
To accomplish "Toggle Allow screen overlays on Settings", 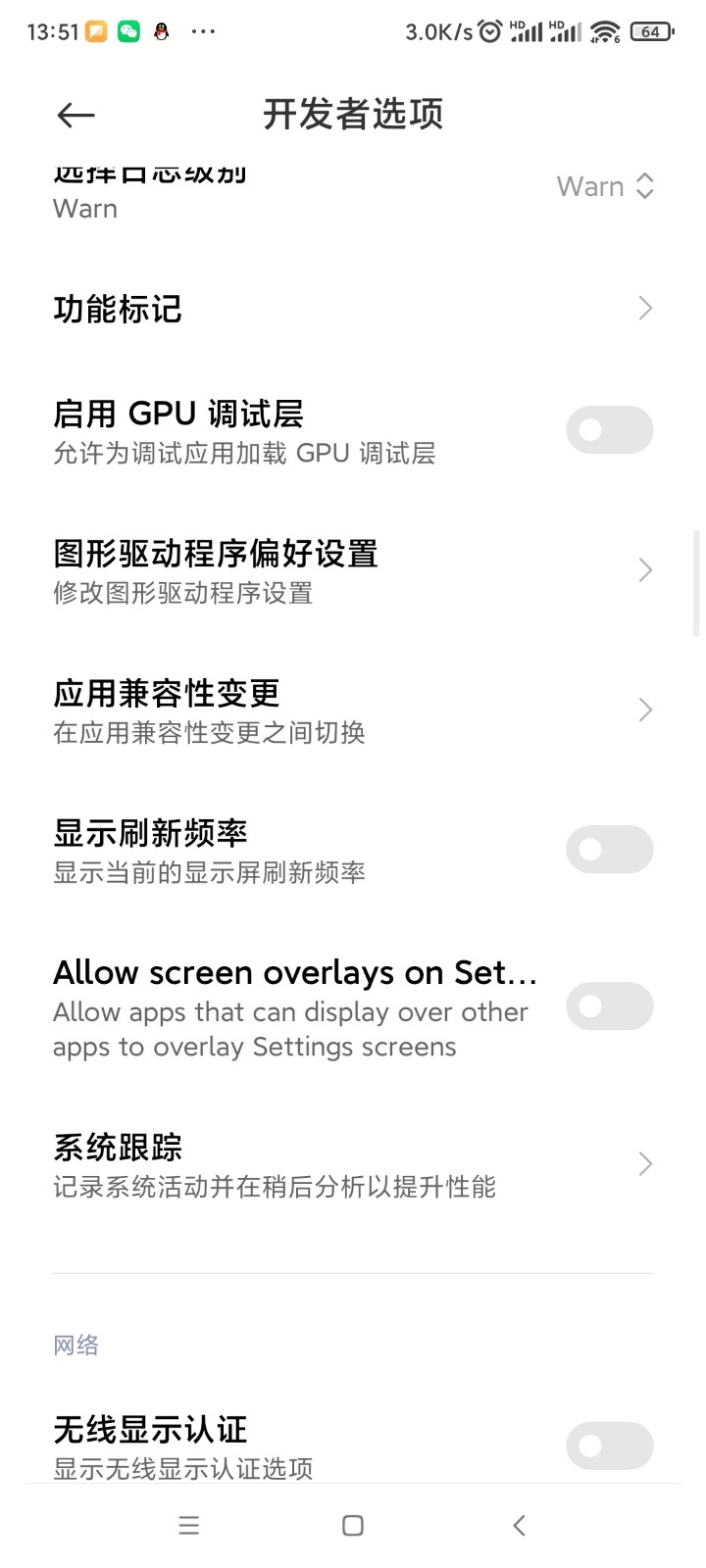I will (609, 1006).
